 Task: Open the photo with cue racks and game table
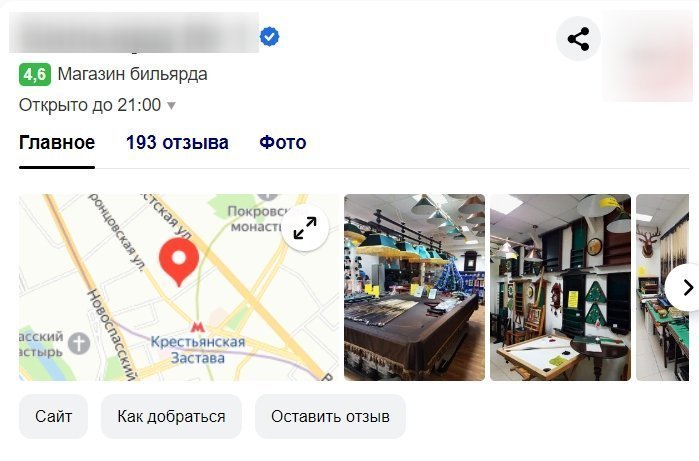click(560, 287)
